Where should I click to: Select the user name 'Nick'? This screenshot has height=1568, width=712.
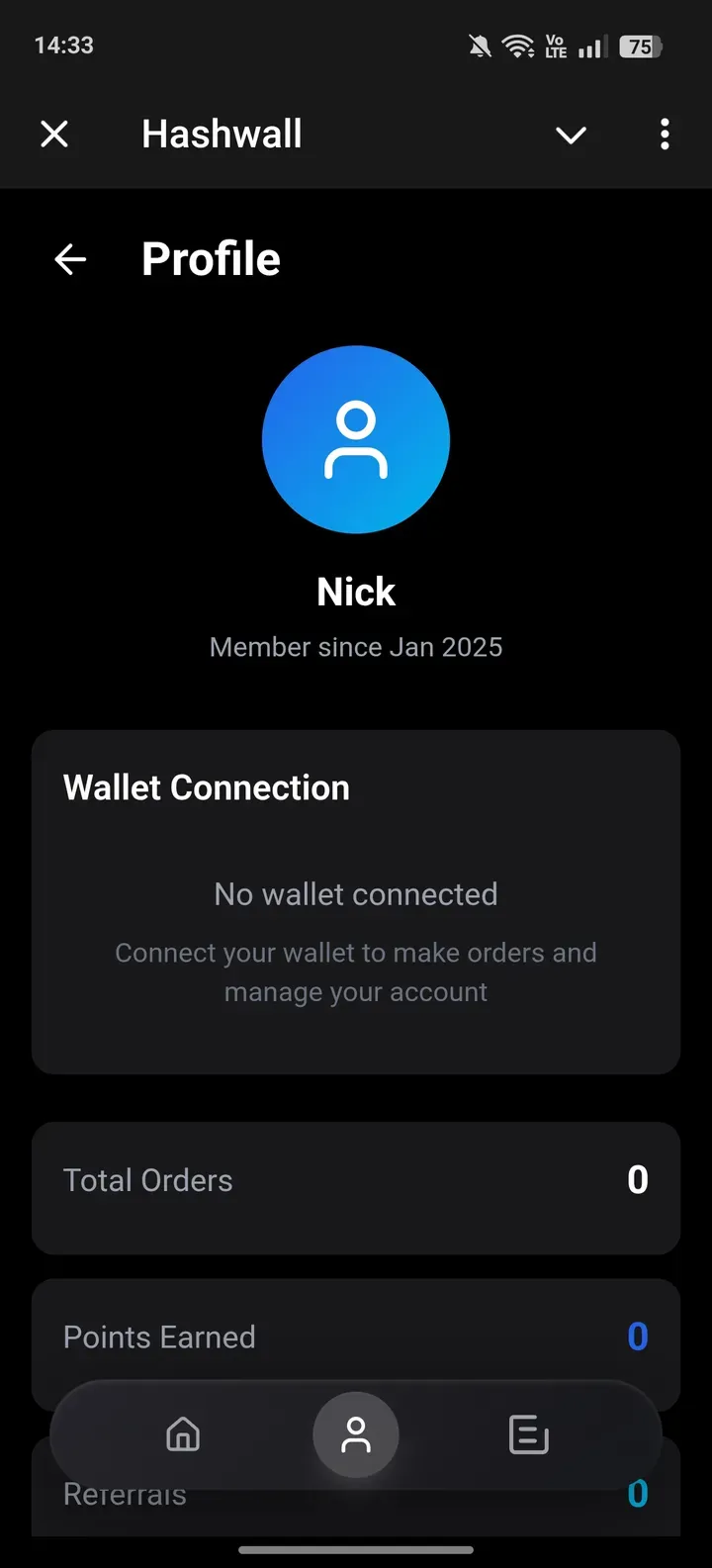[x=356, y=591]
